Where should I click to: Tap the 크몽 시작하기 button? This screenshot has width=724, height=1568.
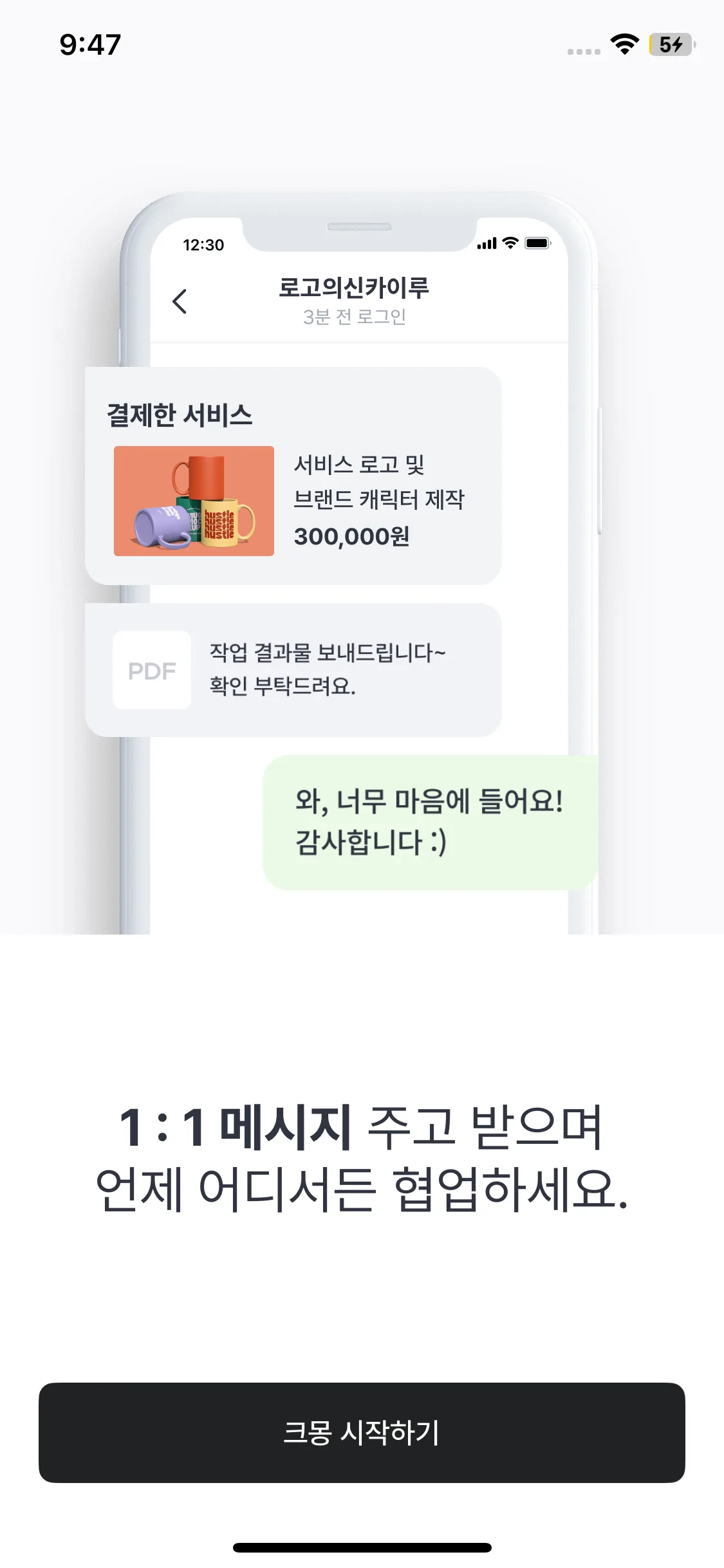point(362,1432)
